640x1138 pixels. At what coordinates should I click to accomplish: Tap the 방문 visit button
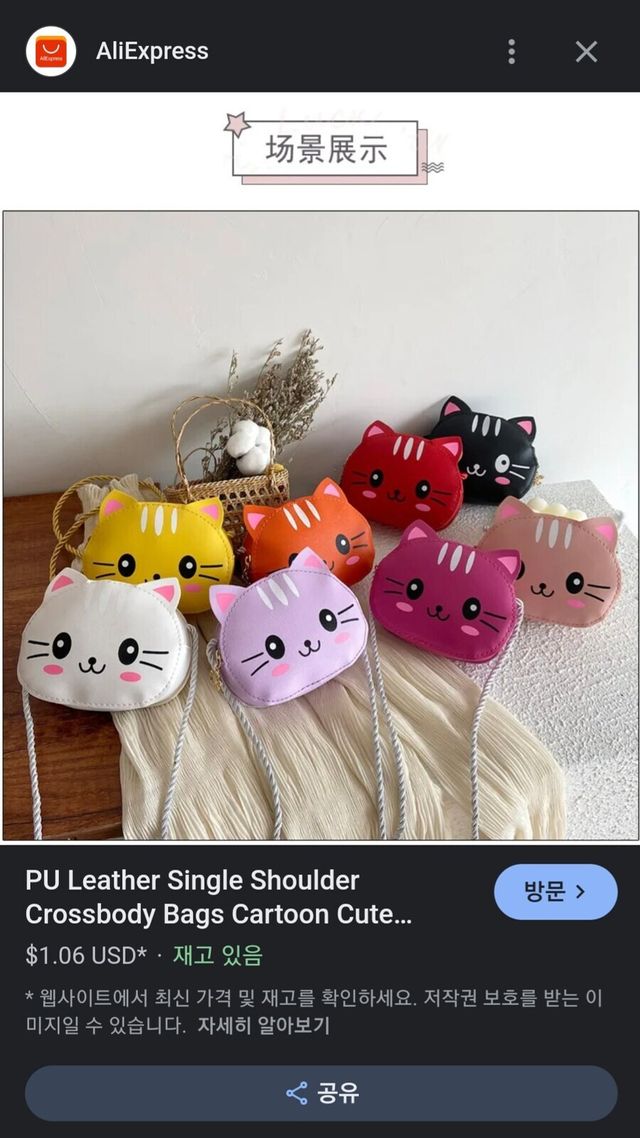[555, 892]
